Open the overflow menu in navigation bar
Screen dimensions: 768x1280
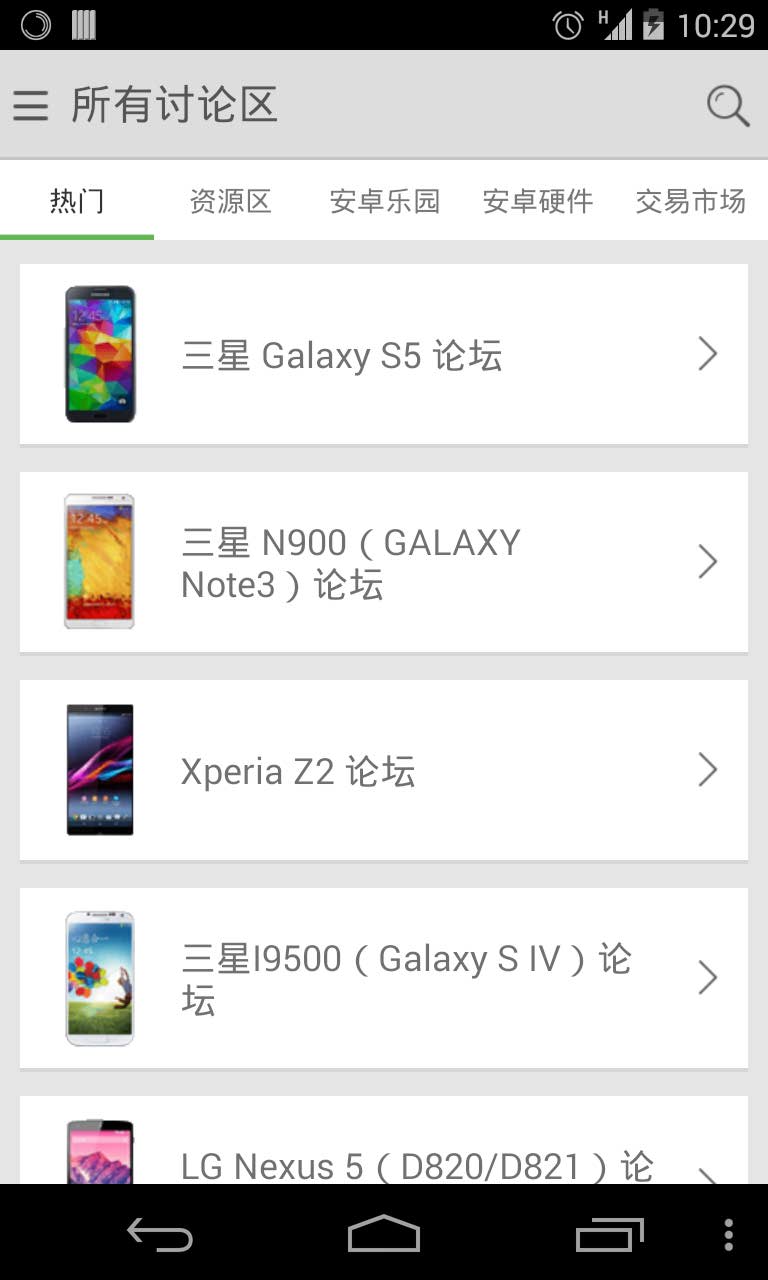tap(729, 1235)
